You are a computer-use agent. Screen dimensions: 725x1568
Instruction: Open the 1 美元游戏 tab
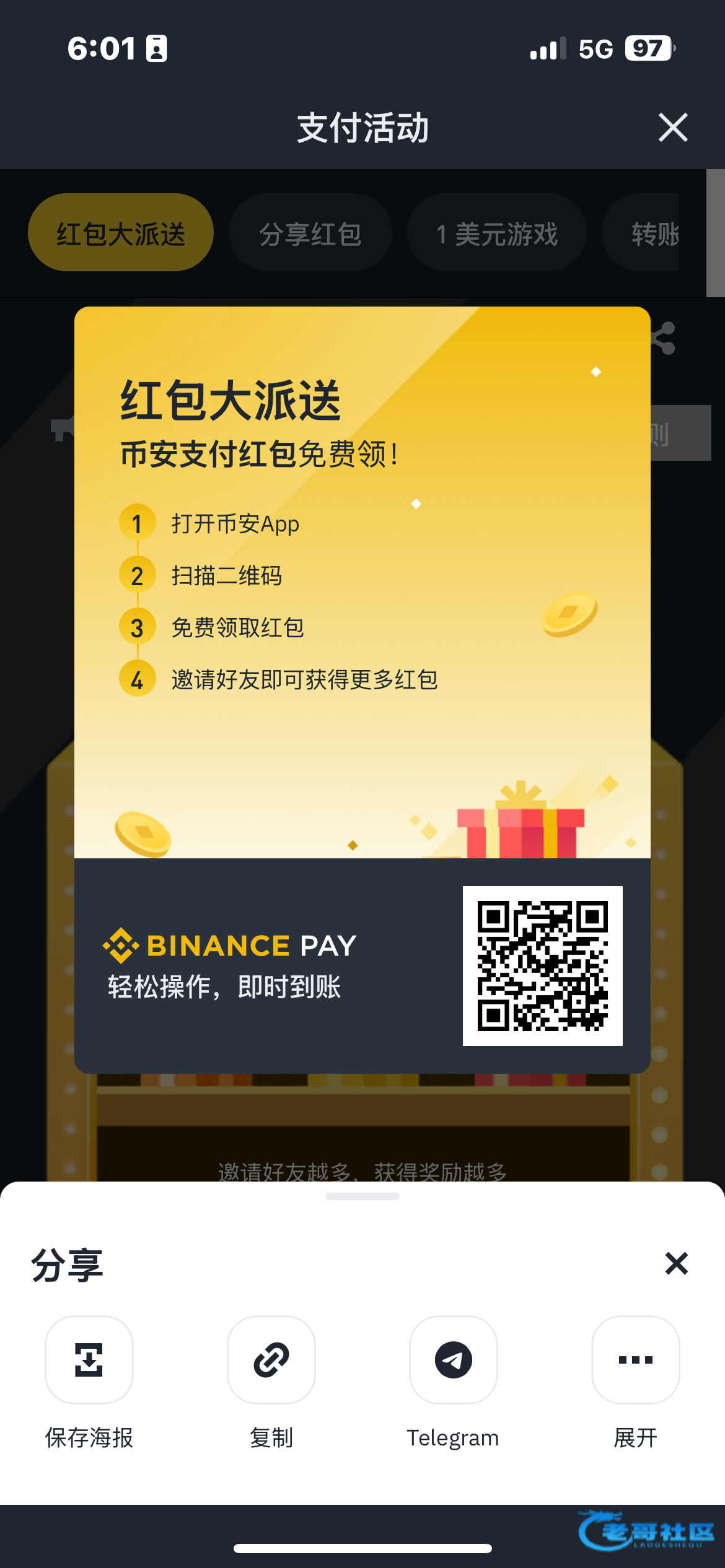click(497, 233)
